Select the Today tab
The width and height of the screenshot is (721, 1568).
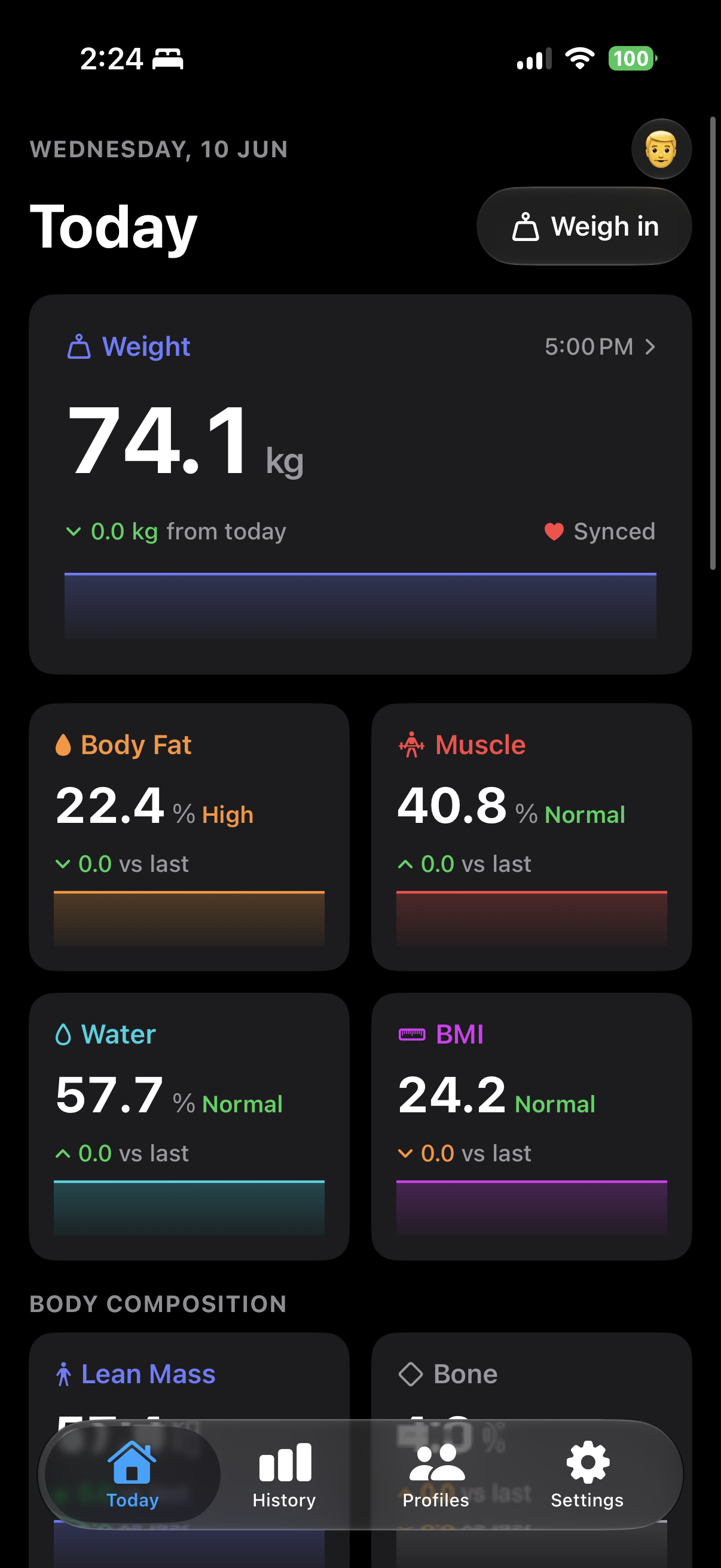point(132,1475)
